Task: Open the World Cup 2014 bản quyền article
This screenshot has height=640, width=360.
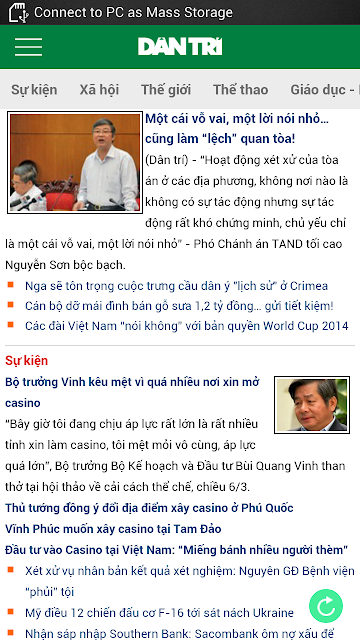Action: point(187,326)
